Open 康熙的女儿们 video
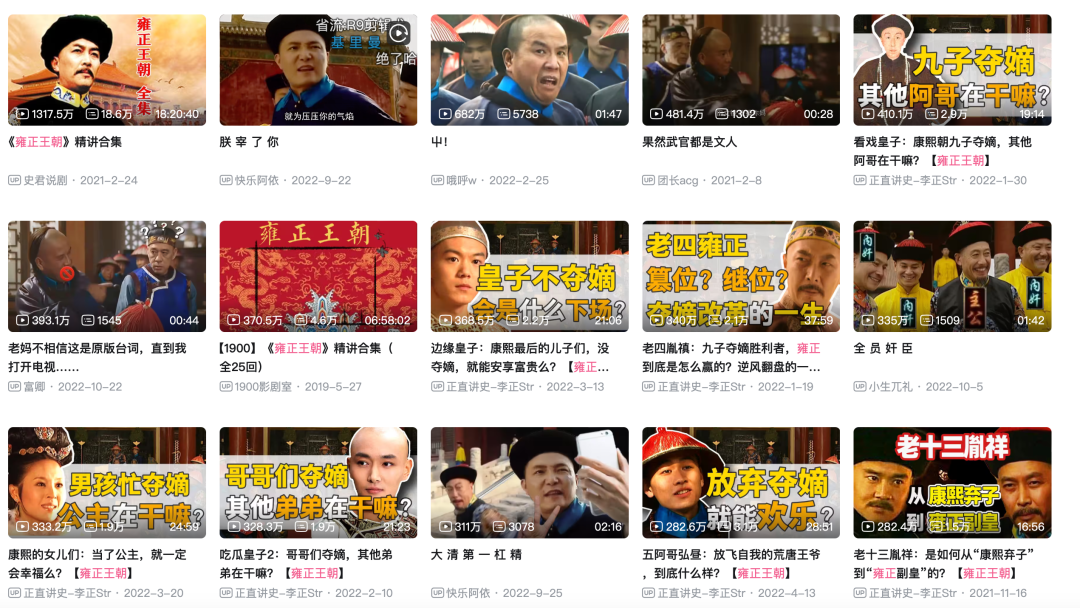 (x=107, y=482)
